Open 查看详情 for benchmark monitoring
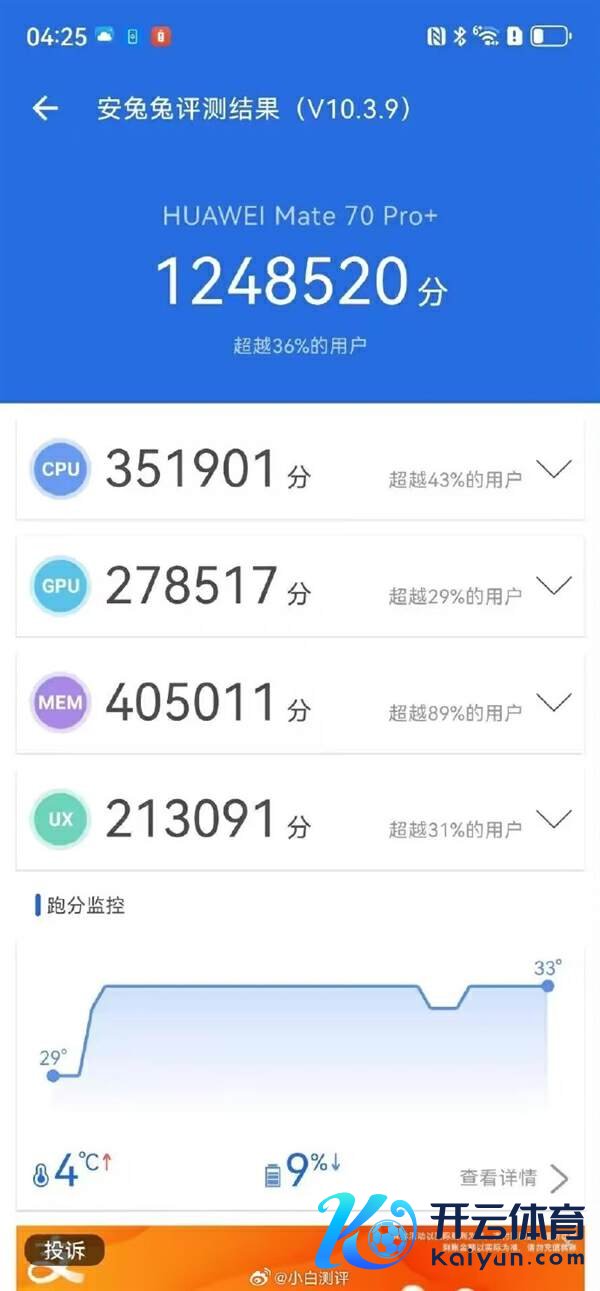Screen dimensions: 600x1291 [x=513, y=1177]
